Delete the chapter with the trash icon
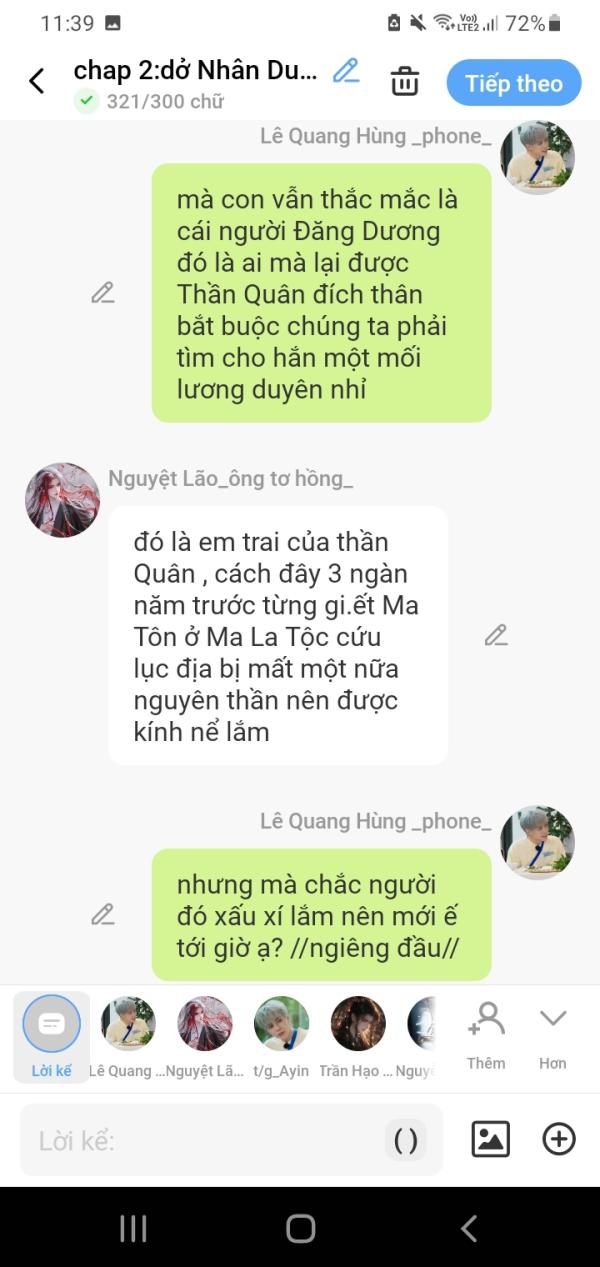This screenshot has height=1267, width=600. click(404, 81)
